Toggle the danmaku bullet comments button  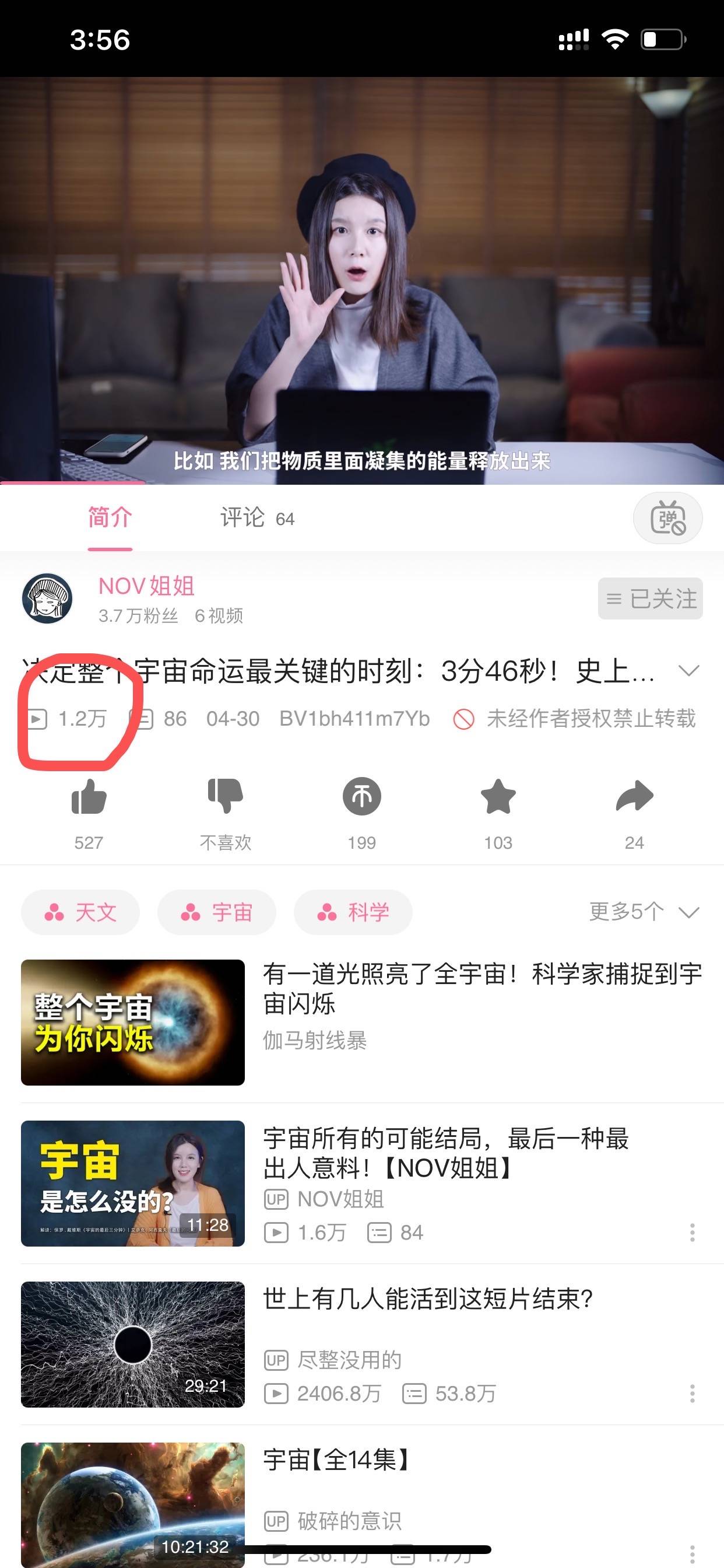(667, 518)
